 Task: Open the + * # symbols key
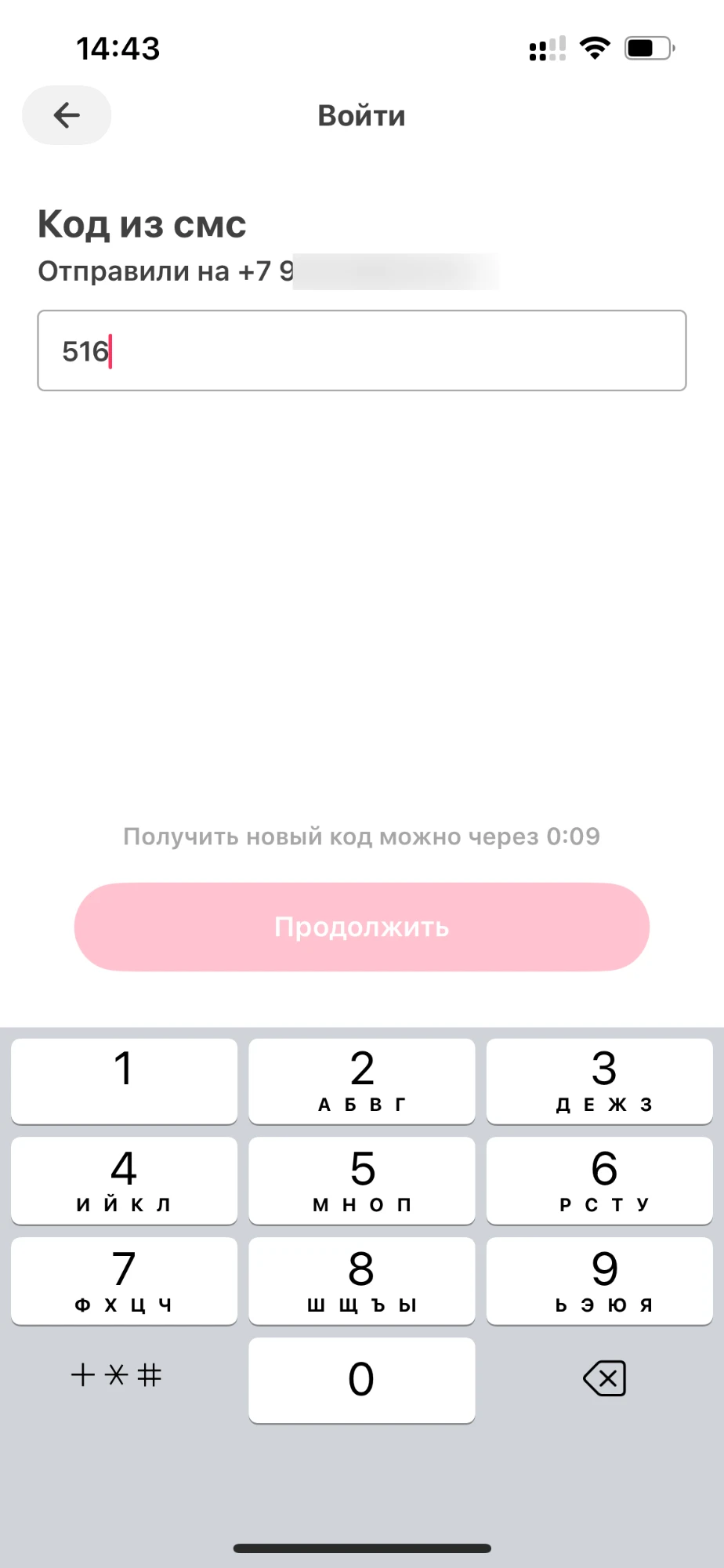point(116,1375)
